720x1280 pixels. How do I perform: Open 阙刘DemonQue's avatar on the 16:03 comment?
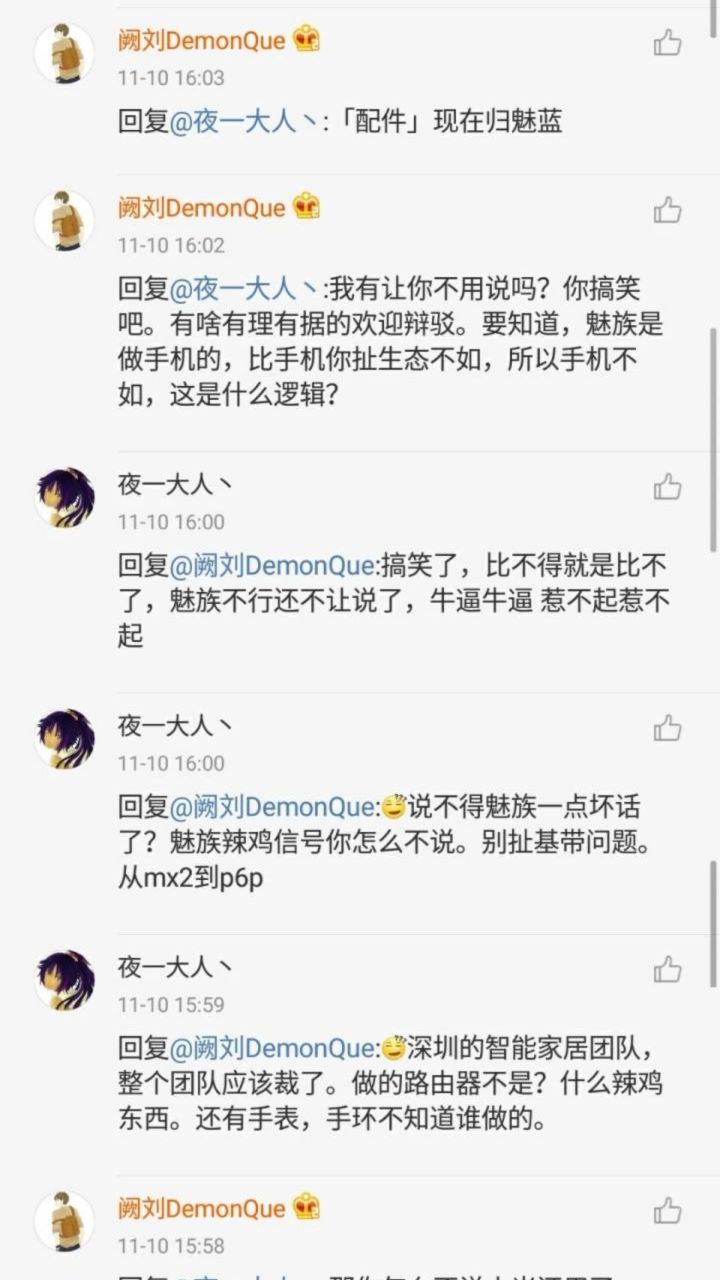[65, 53]
